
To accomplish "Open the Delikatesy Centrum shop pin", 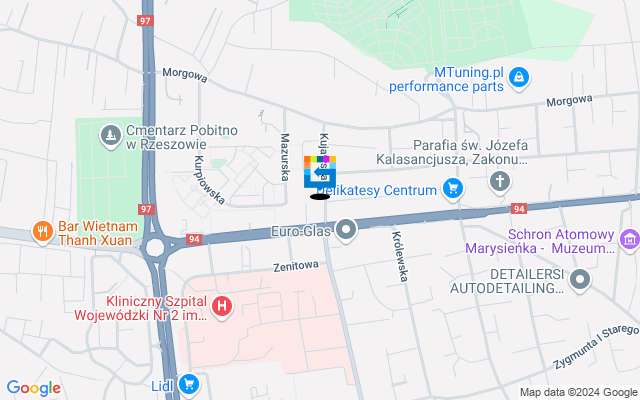I will tap(452, 187).
